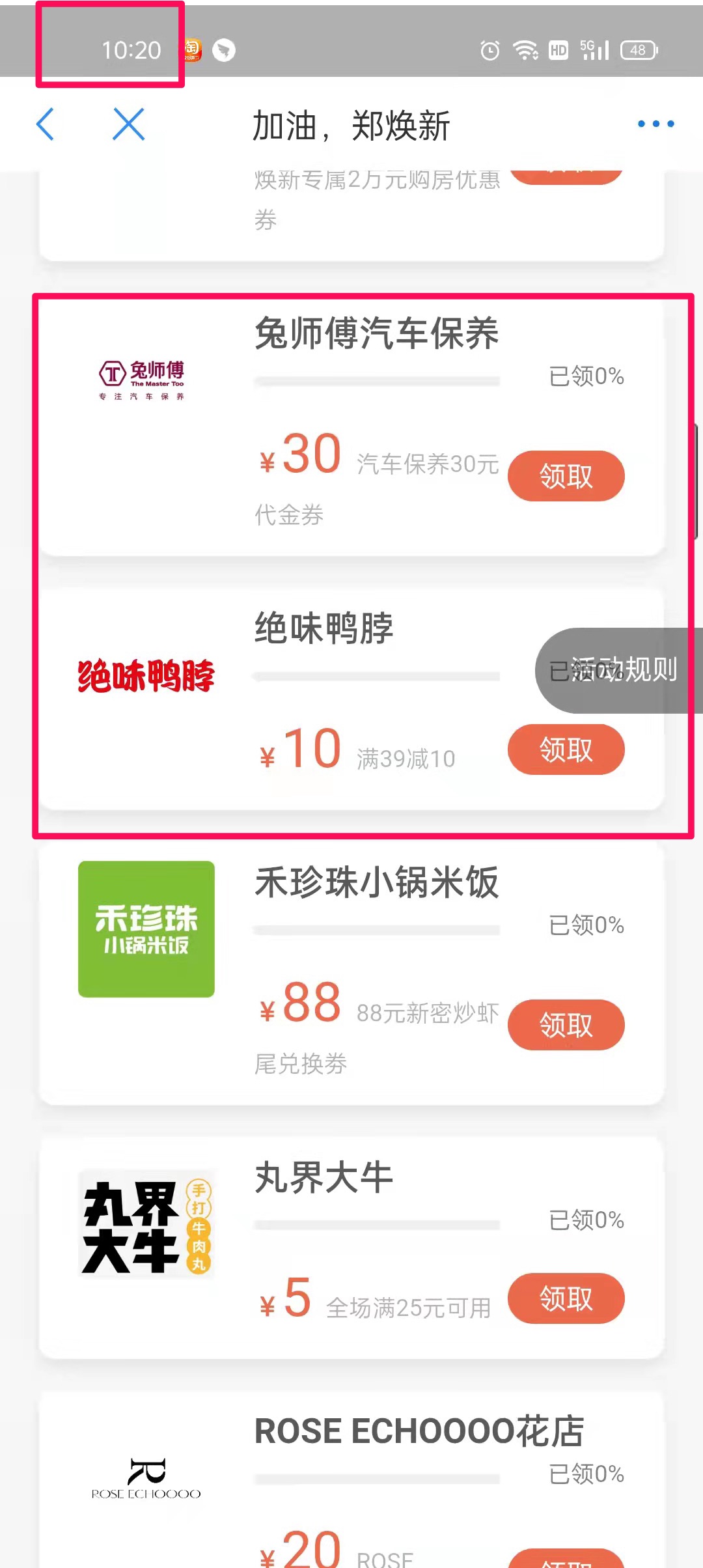Open the 活动规则 floating button
This screenshot has width=703, height=1568.
pos(622,670)
